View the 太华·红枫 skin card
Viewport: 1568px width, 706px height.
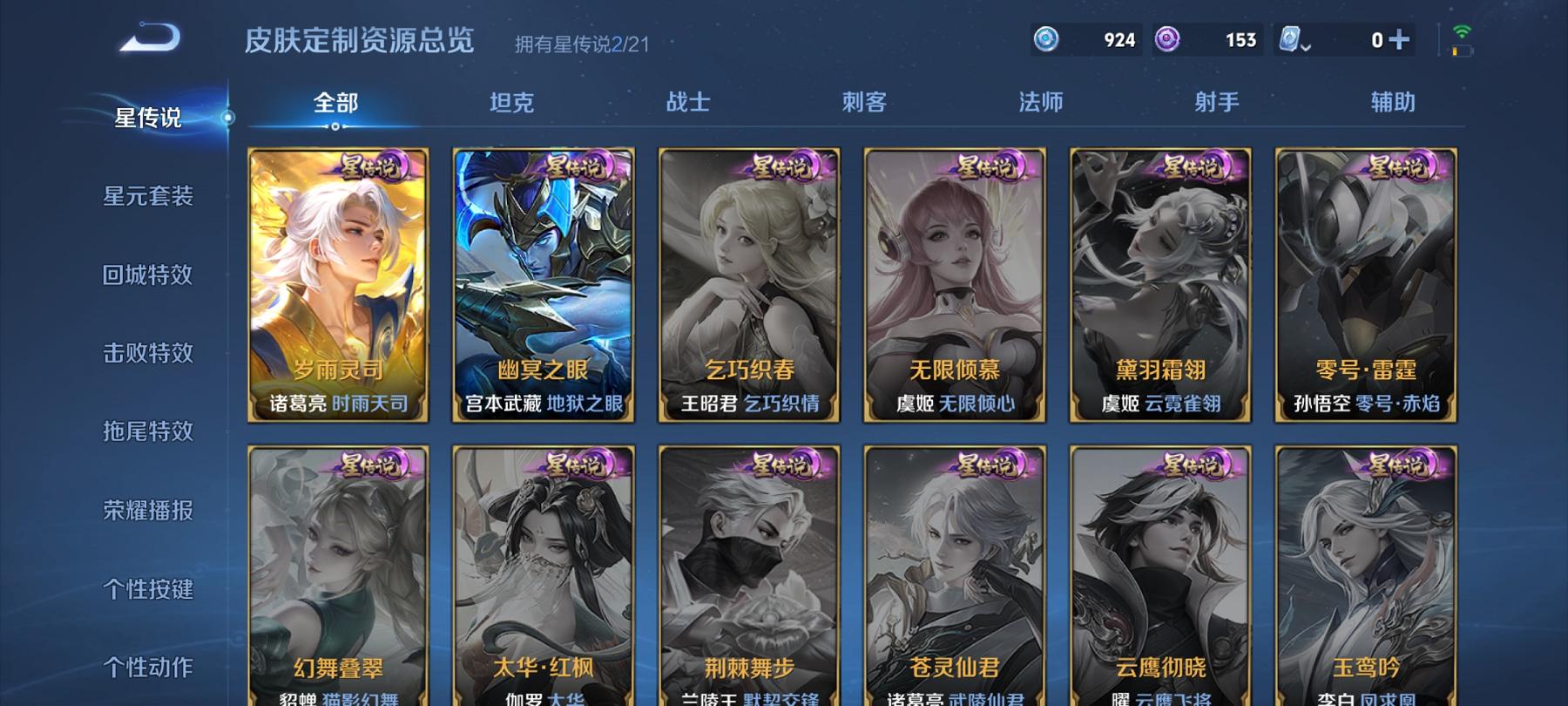(x=544, y=575)
